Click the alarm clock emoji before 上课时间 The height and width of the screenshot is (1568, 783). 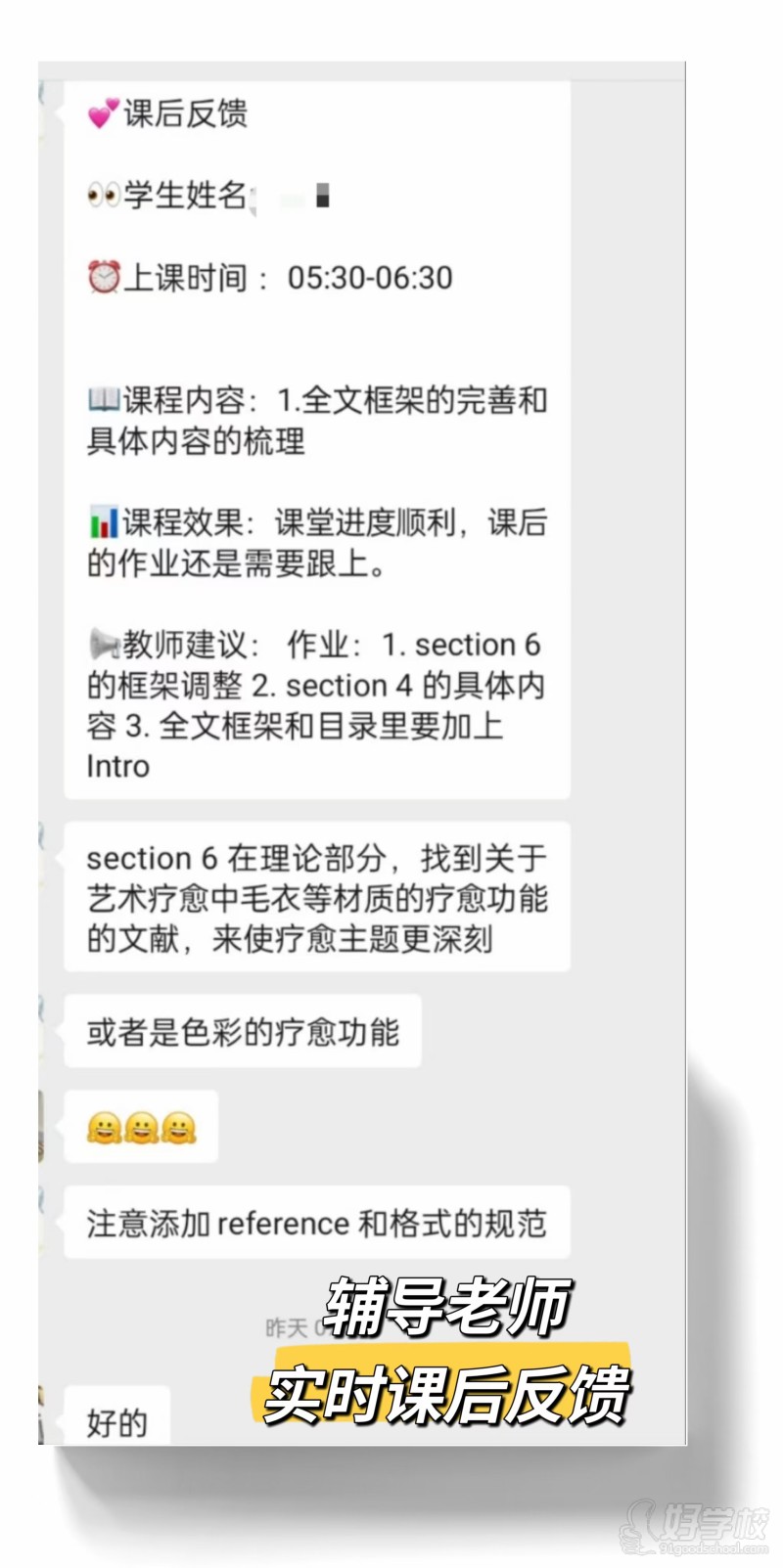click(x=103, y=277)
